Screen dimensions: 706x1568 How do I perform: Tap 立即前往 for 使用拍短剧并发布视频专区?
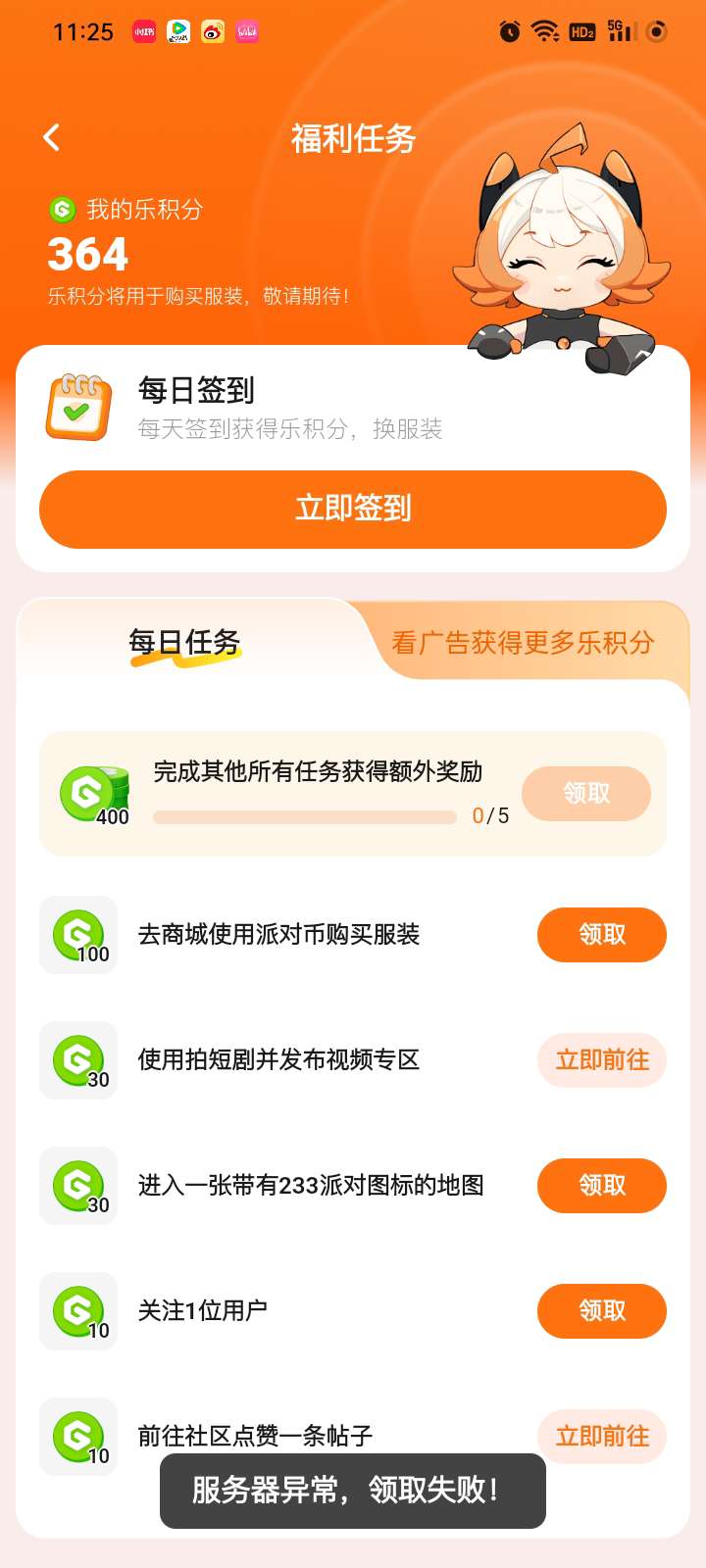601,1060
